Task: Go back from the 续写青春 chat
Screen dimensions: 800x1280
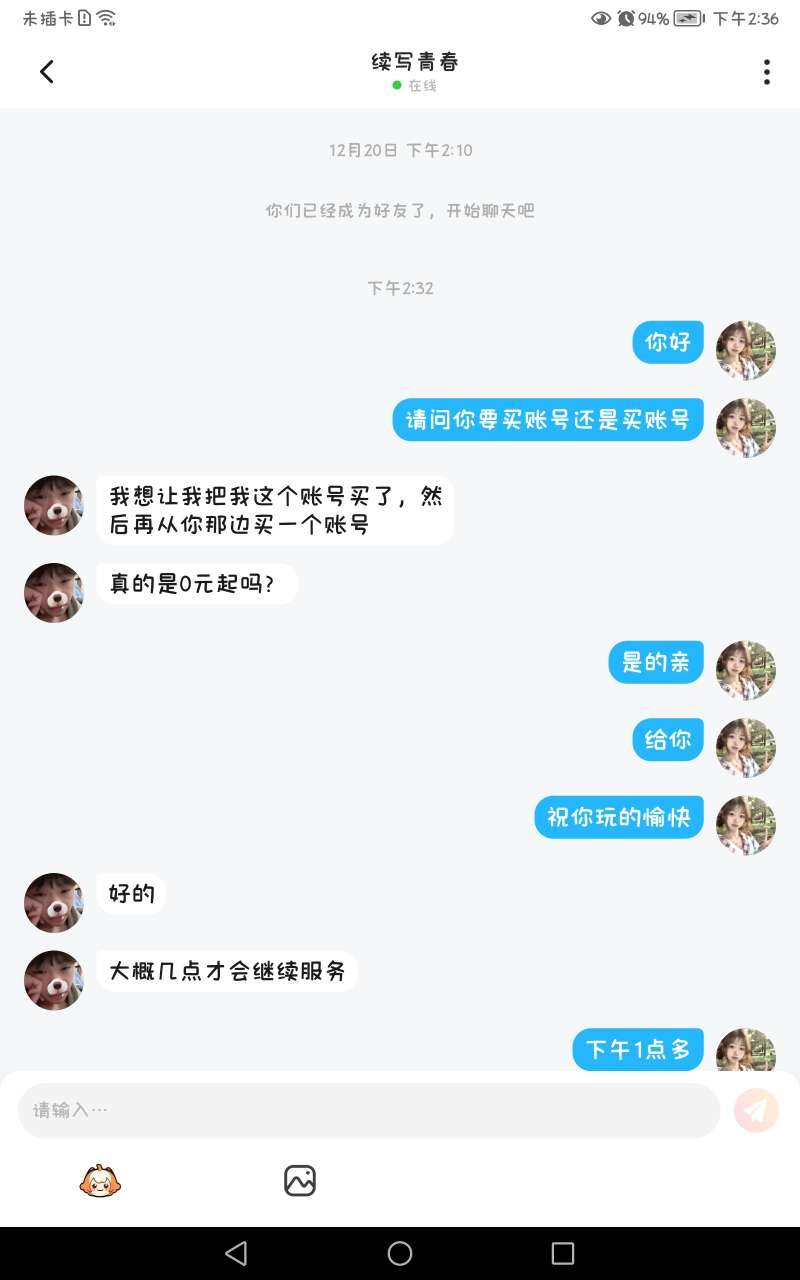Action: pos(46,72)
